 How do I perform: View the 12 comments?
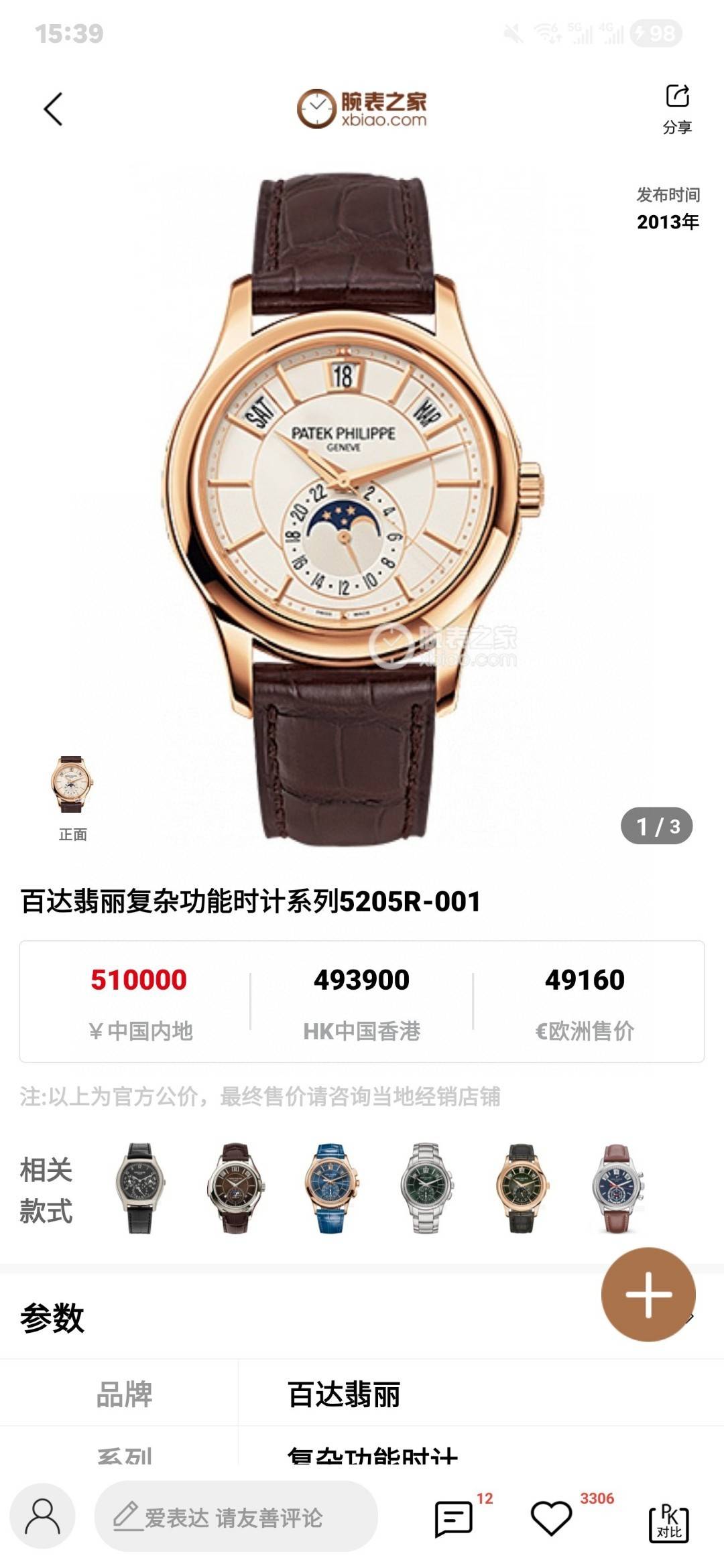click(455, 1518)
